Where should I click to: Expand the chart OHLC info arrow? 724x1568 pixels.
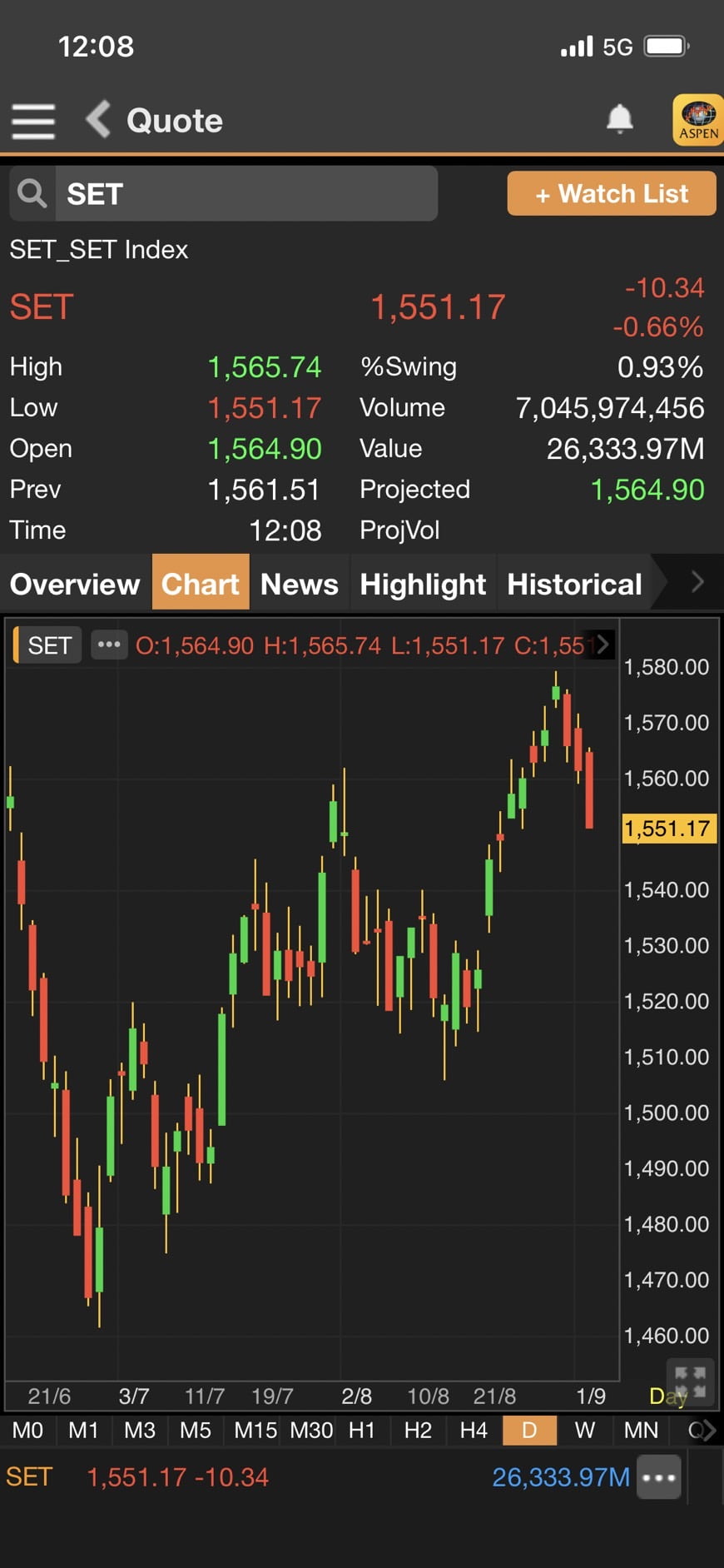click(603, 645)
